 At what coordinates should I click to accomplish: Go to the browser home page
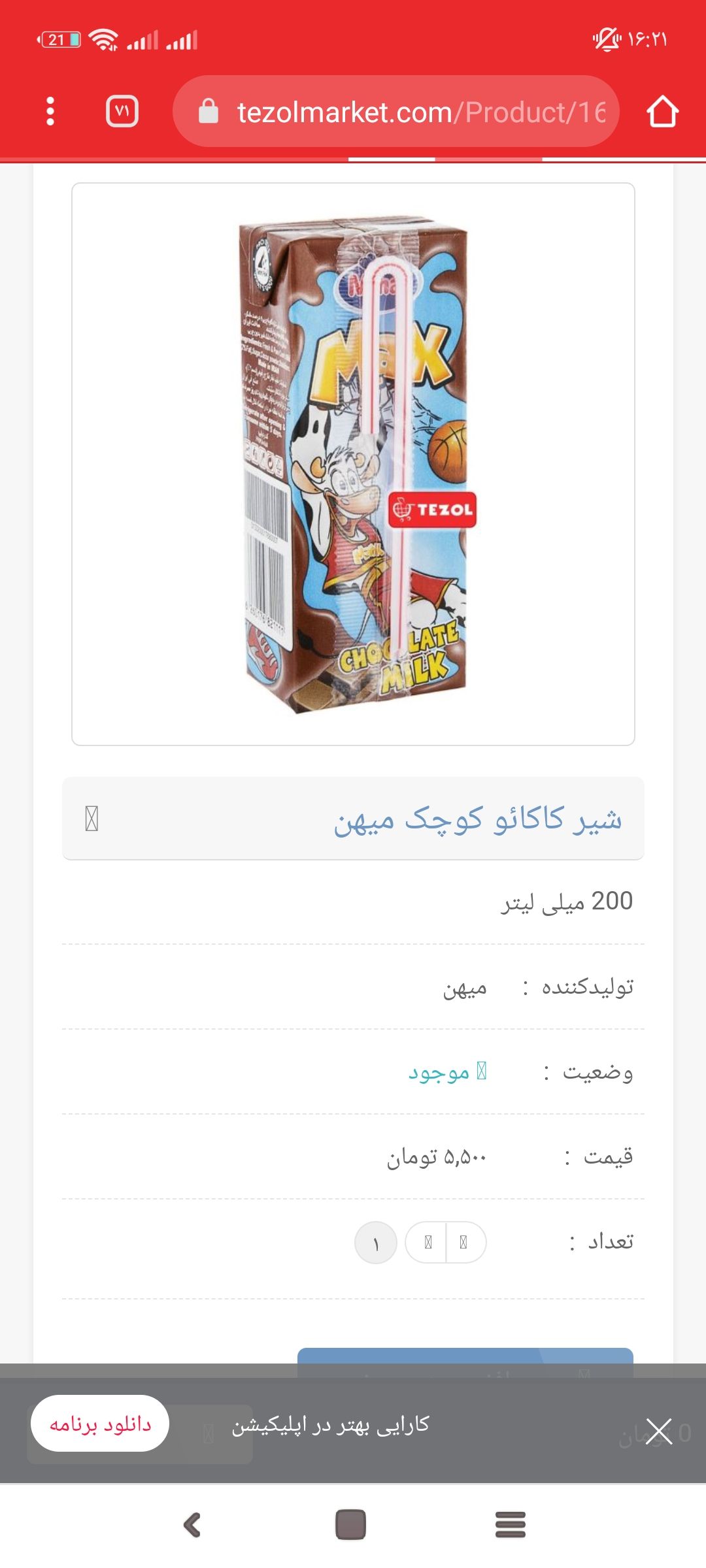(662, 112)
